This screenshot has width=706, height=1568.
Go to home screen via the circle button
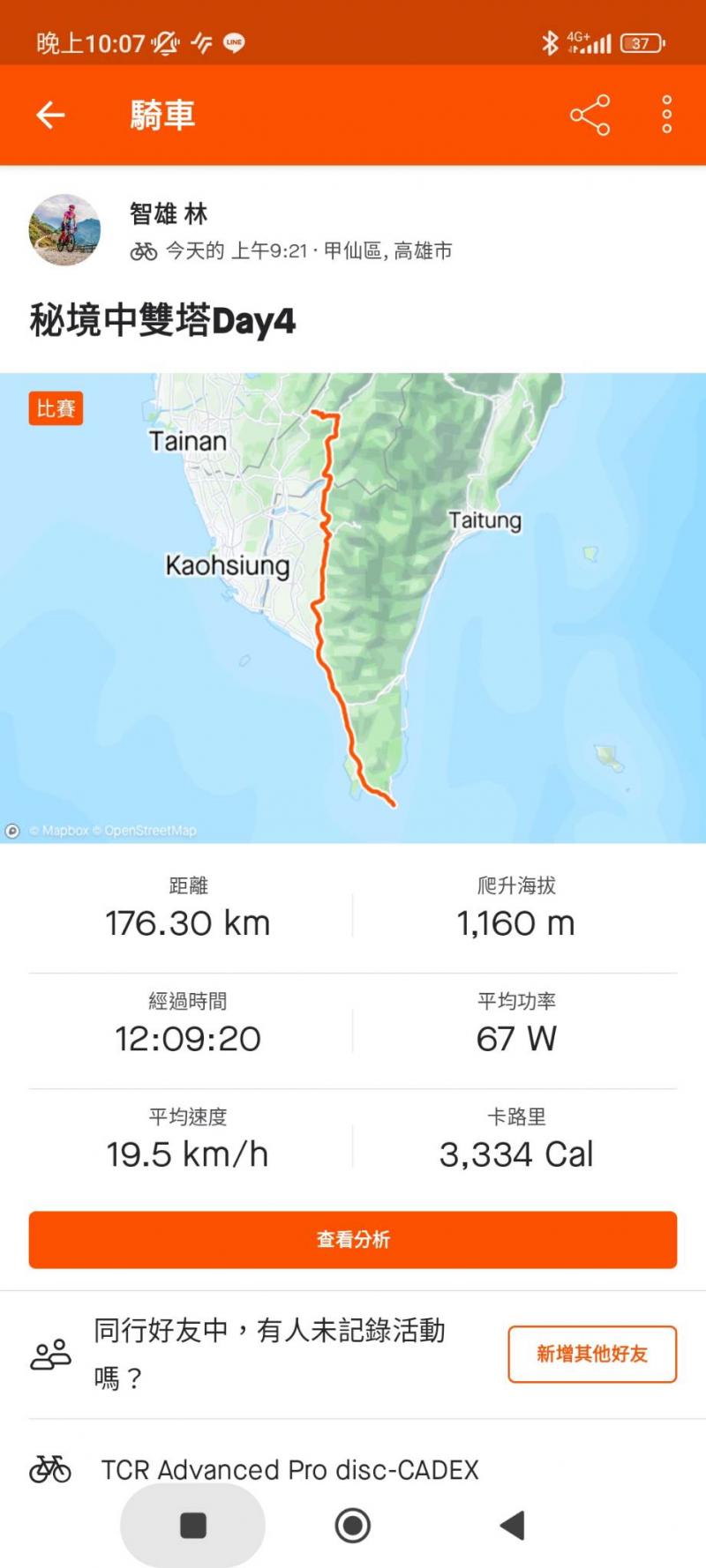pyautogui.click(x=353, y=1525)
